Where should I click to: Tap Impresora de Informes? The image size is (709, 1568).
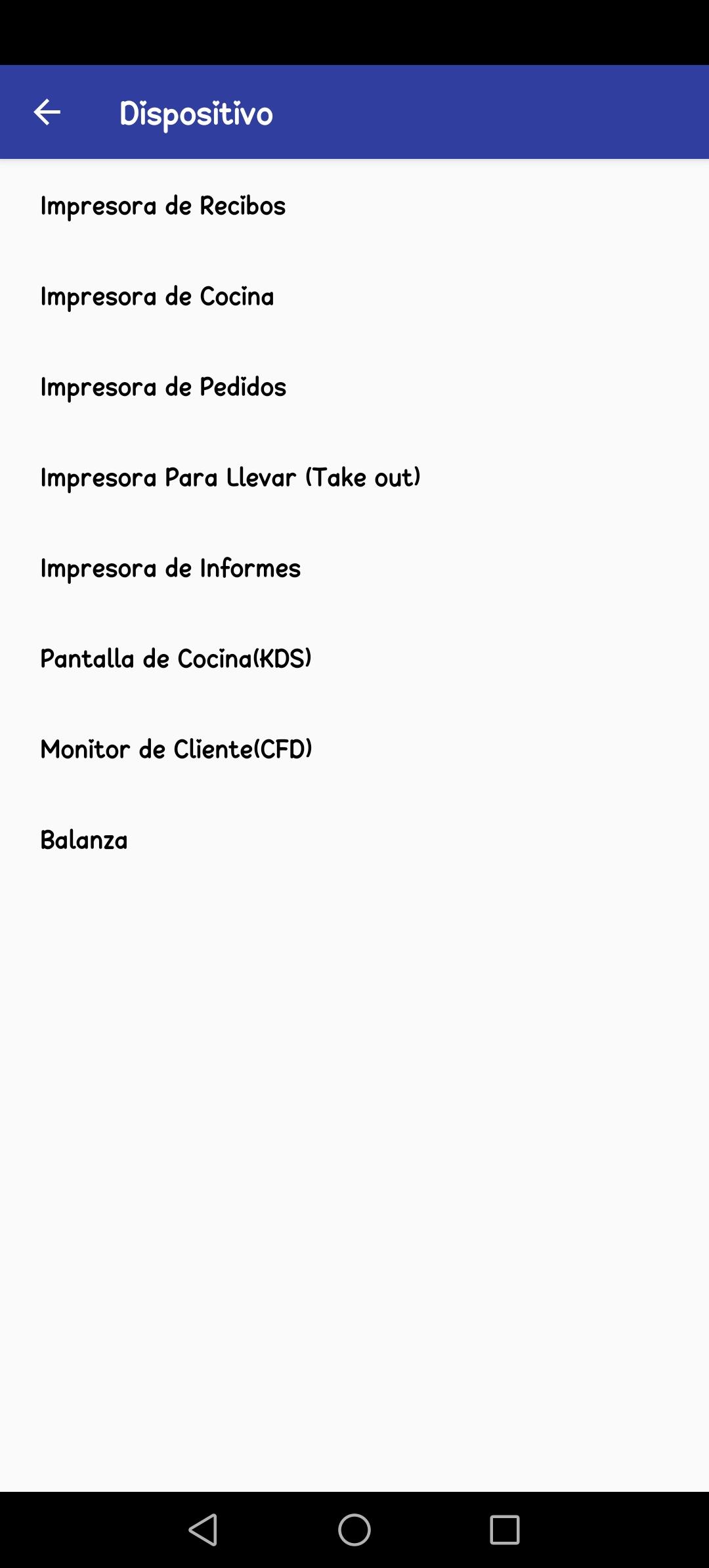(x=354, y=568)
